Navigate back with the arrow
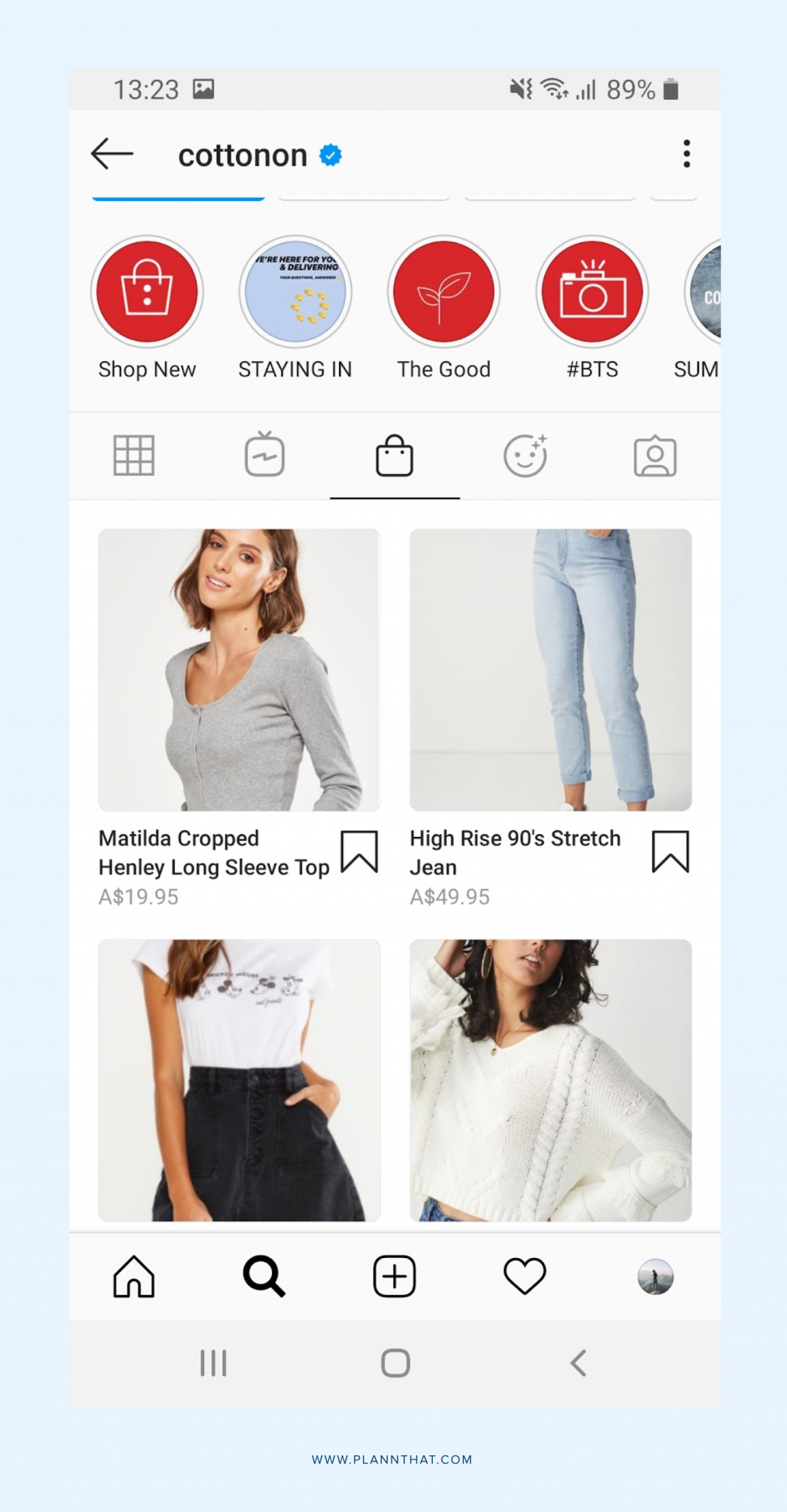787x1512 pixels. [x=113, y=155]
